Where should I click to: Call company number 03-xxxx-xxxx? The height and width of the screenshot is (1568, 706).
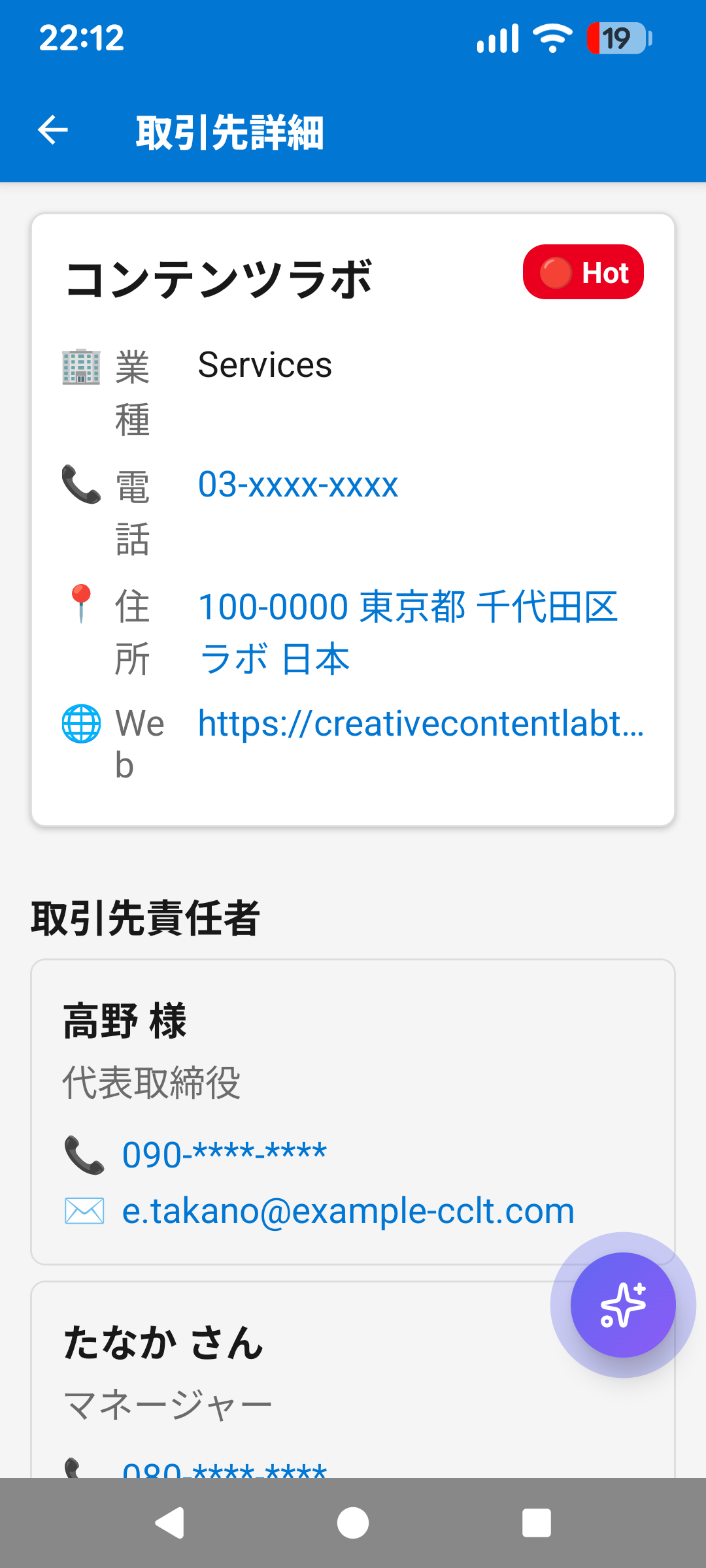tap(298, 485)
